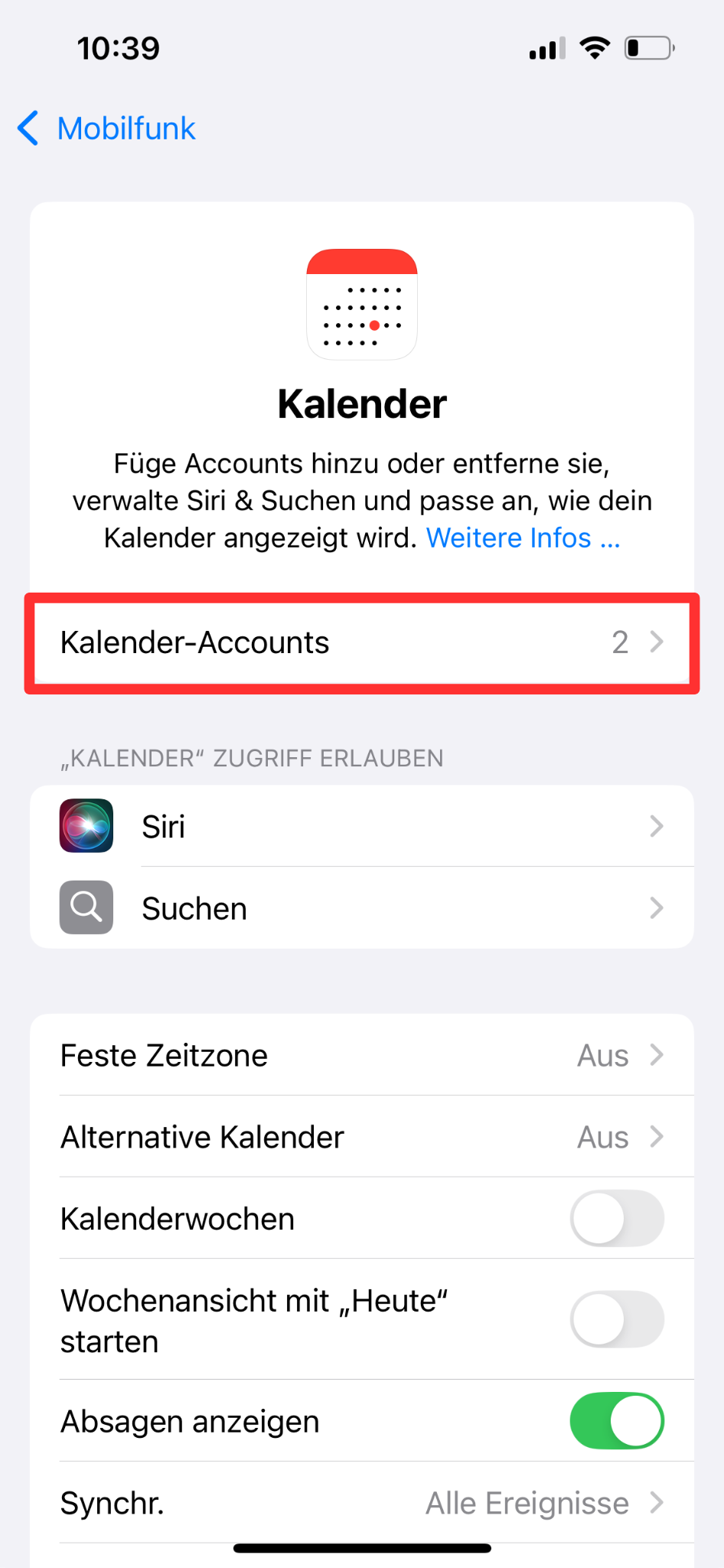Image resolution: width=724 pixels, height=1568 pixels.
Task: Enable the Kalenderwochen switch
Action: click(x=616, y=1219)
